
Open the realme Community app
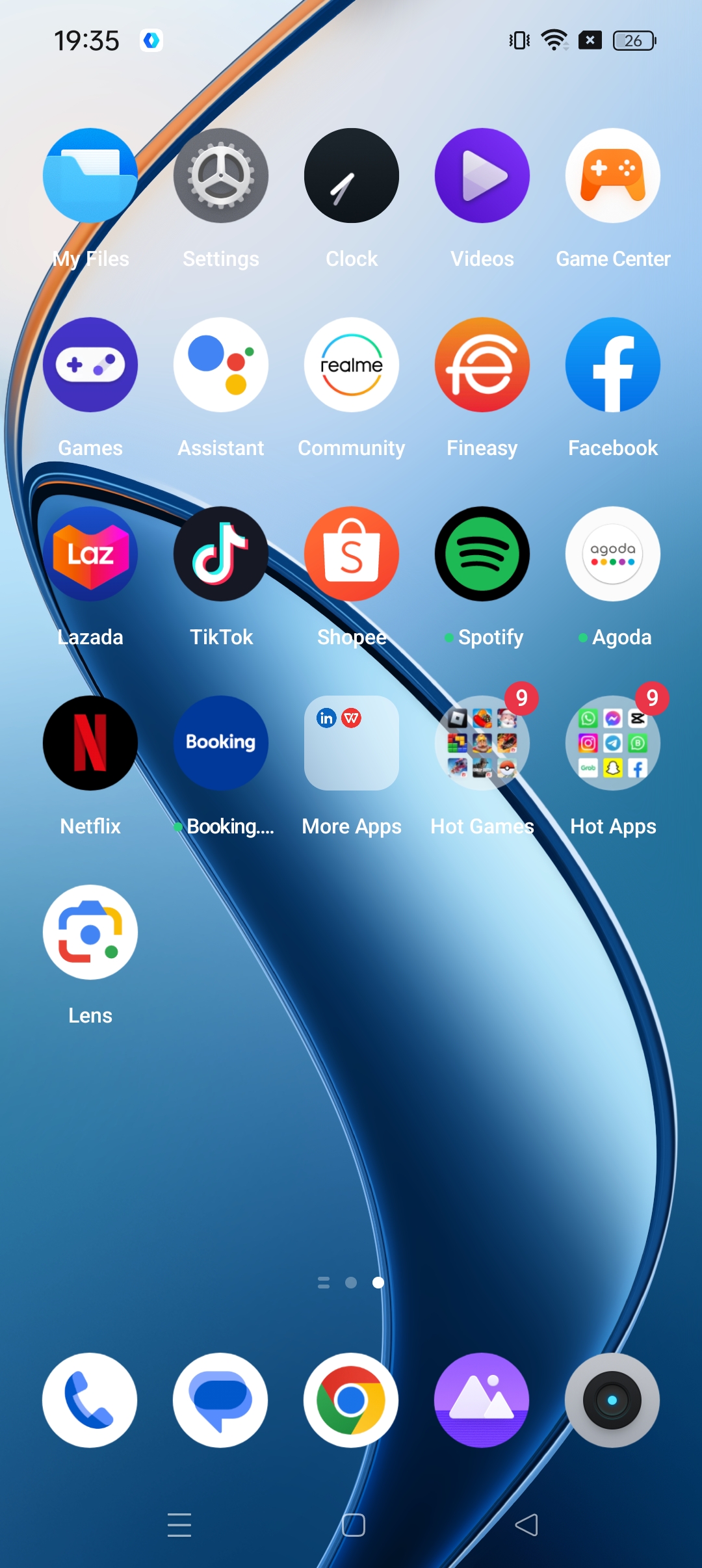point(352,365)
